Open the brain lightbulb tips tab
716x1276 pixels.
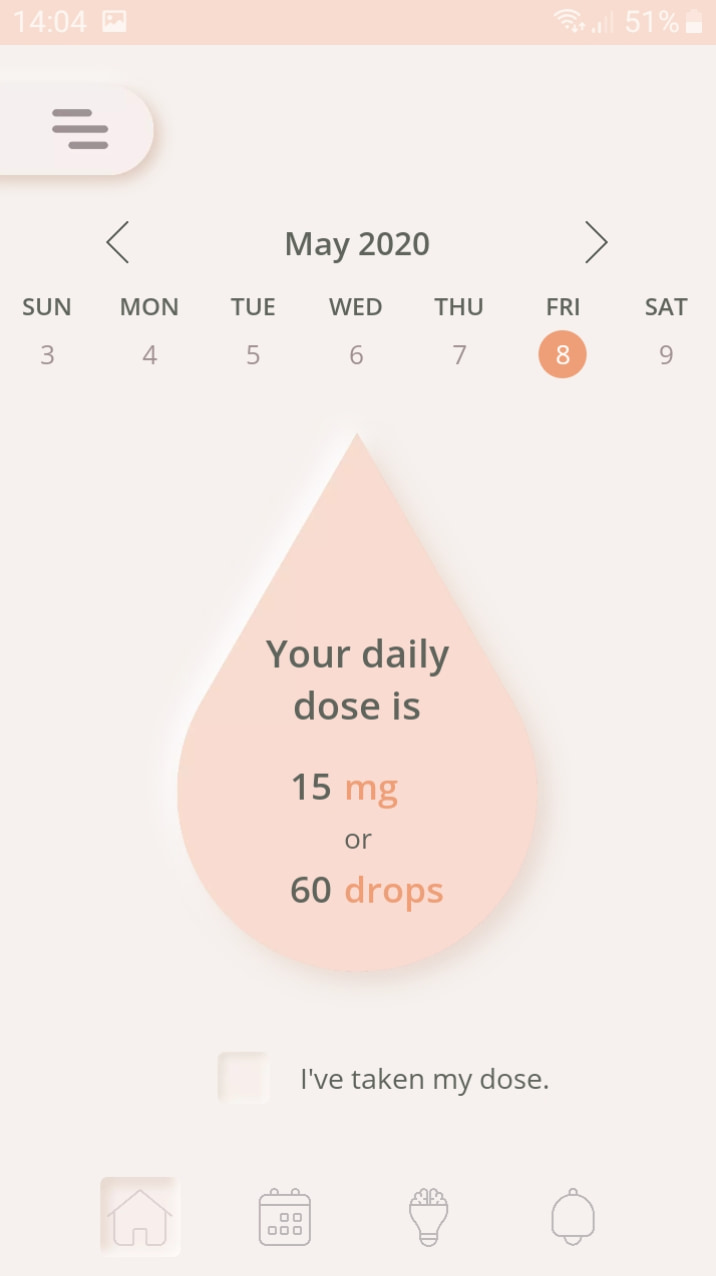pos(429,1216)
